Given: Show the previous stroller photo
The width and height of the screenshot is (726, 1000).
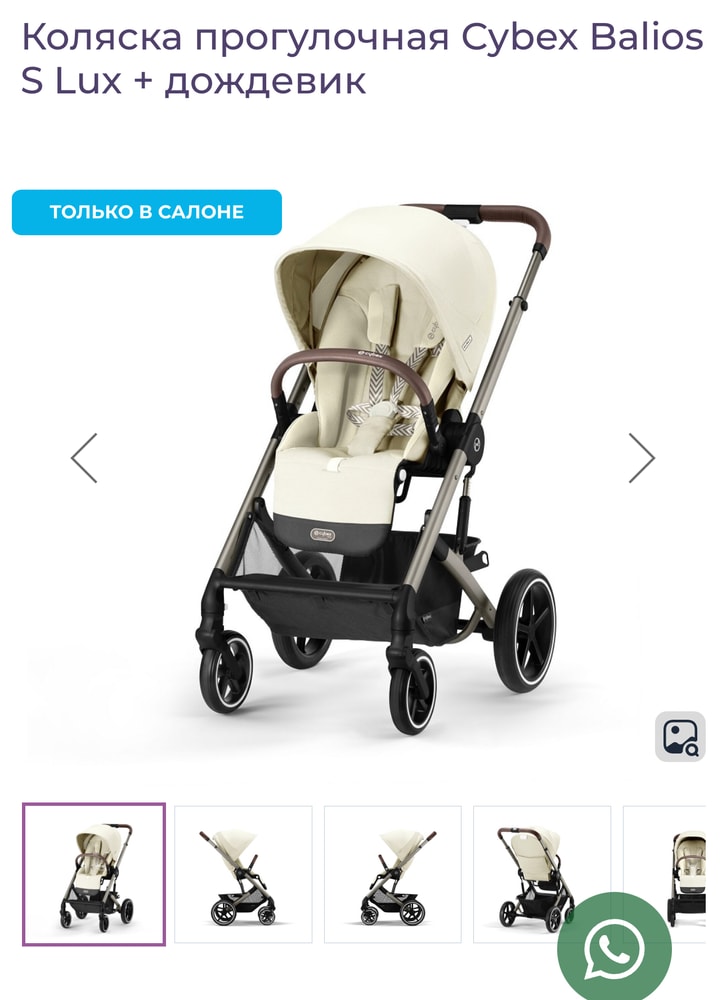Looking at the screenshot, I should click(84, 458).
